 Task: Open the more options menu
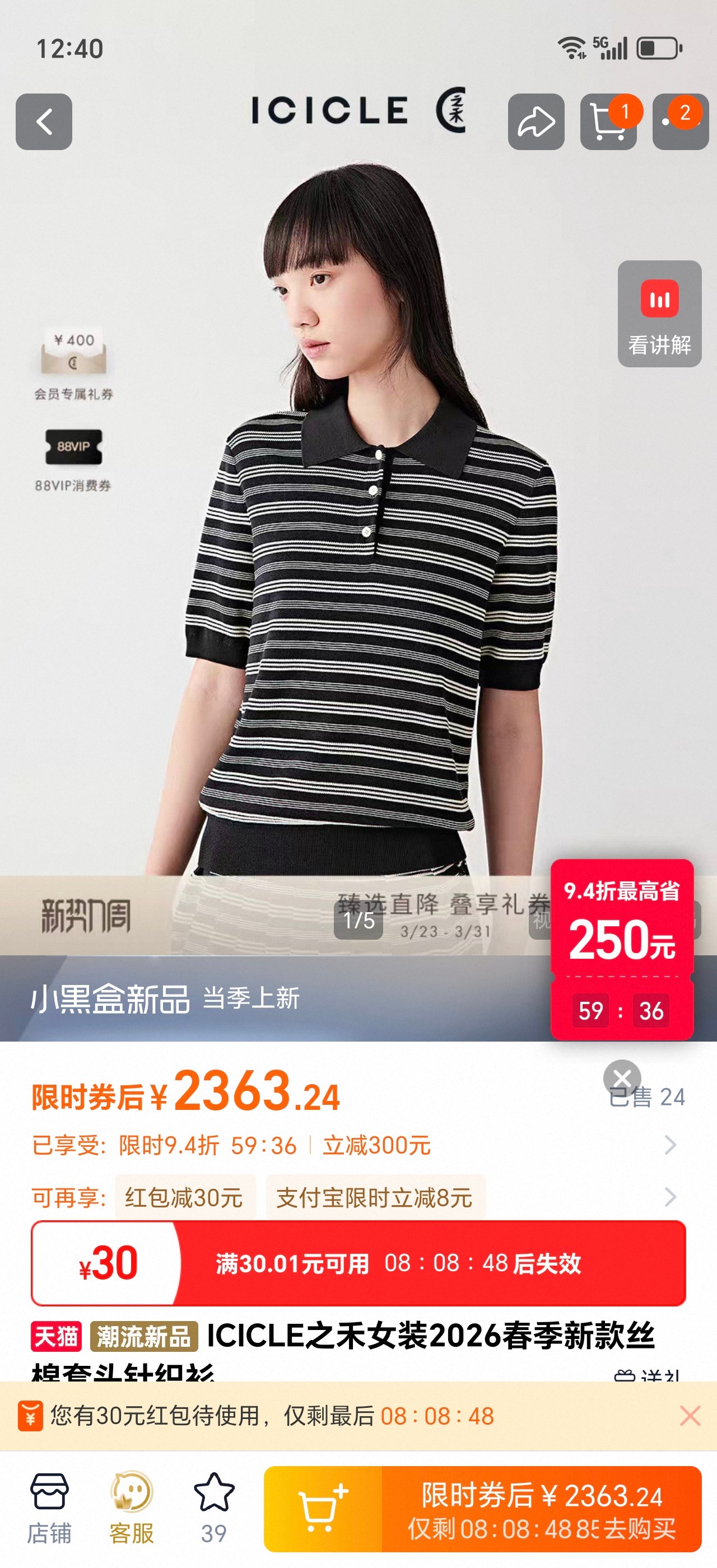click(x=681, y=122)
